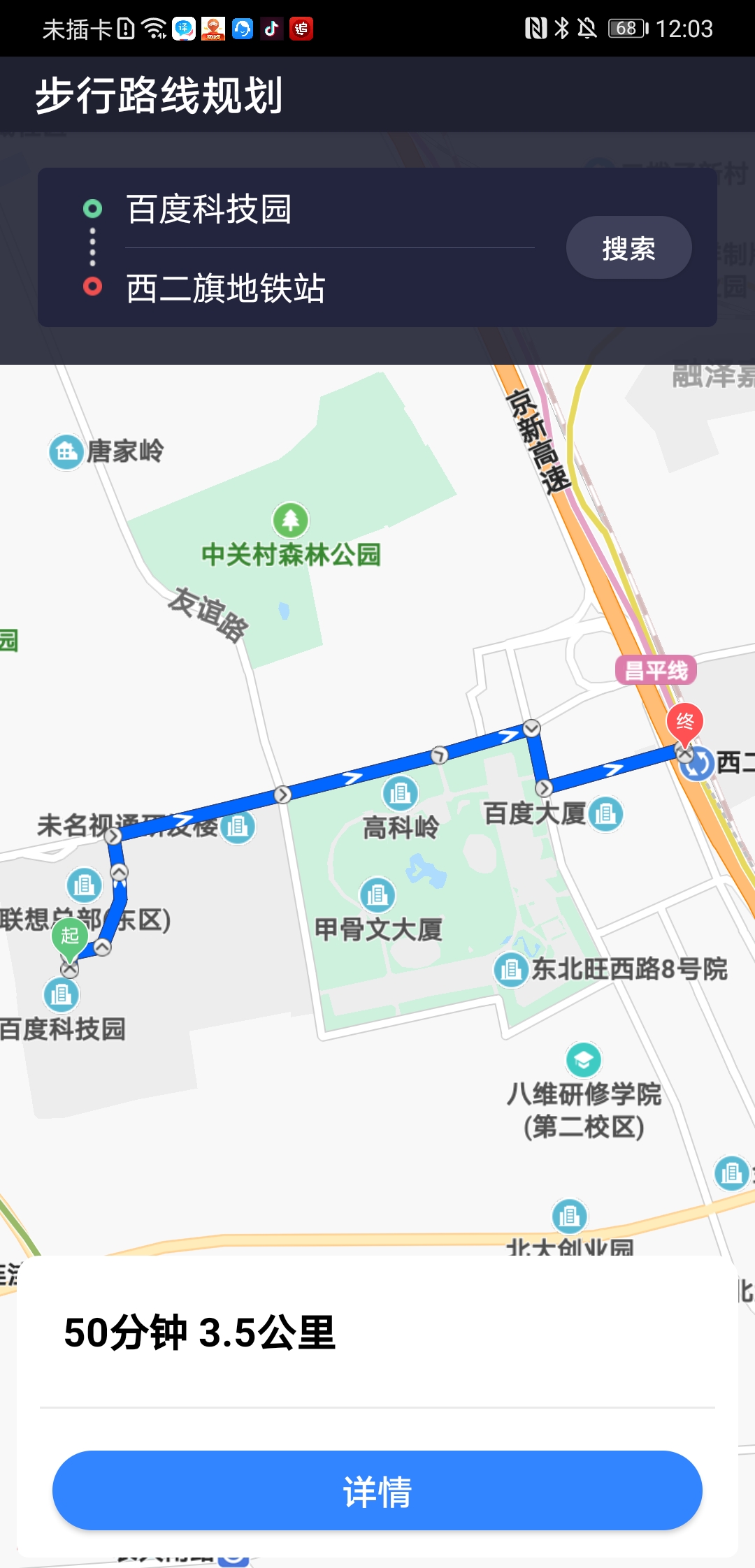Image resolution: width=755 pixels, height=1568 pixels.
Task: Tap the 搜索 search button
Action: click(628, 248)
